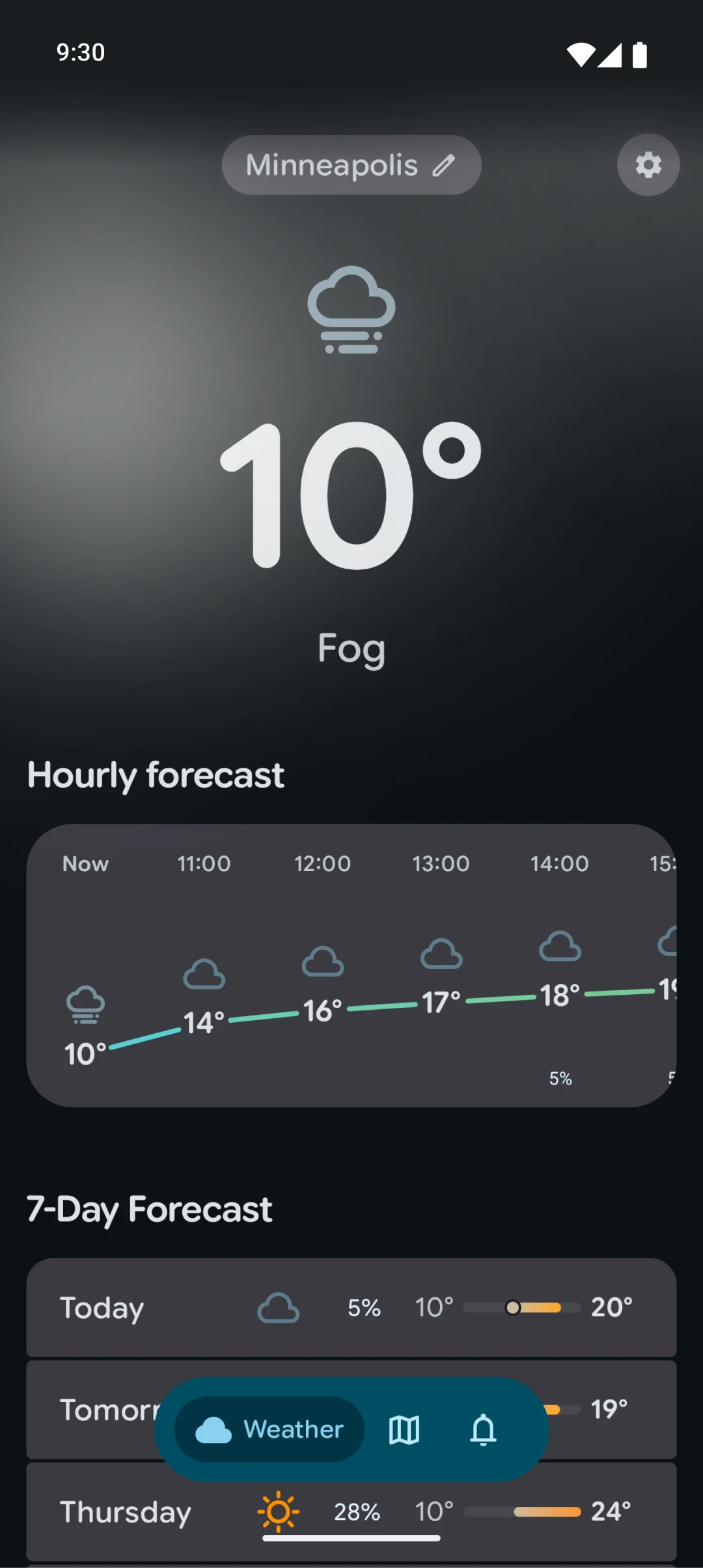Tap the 5% precipitation label at 14:00
This screenshot has width=703, height=1568.
[559, 1078]
